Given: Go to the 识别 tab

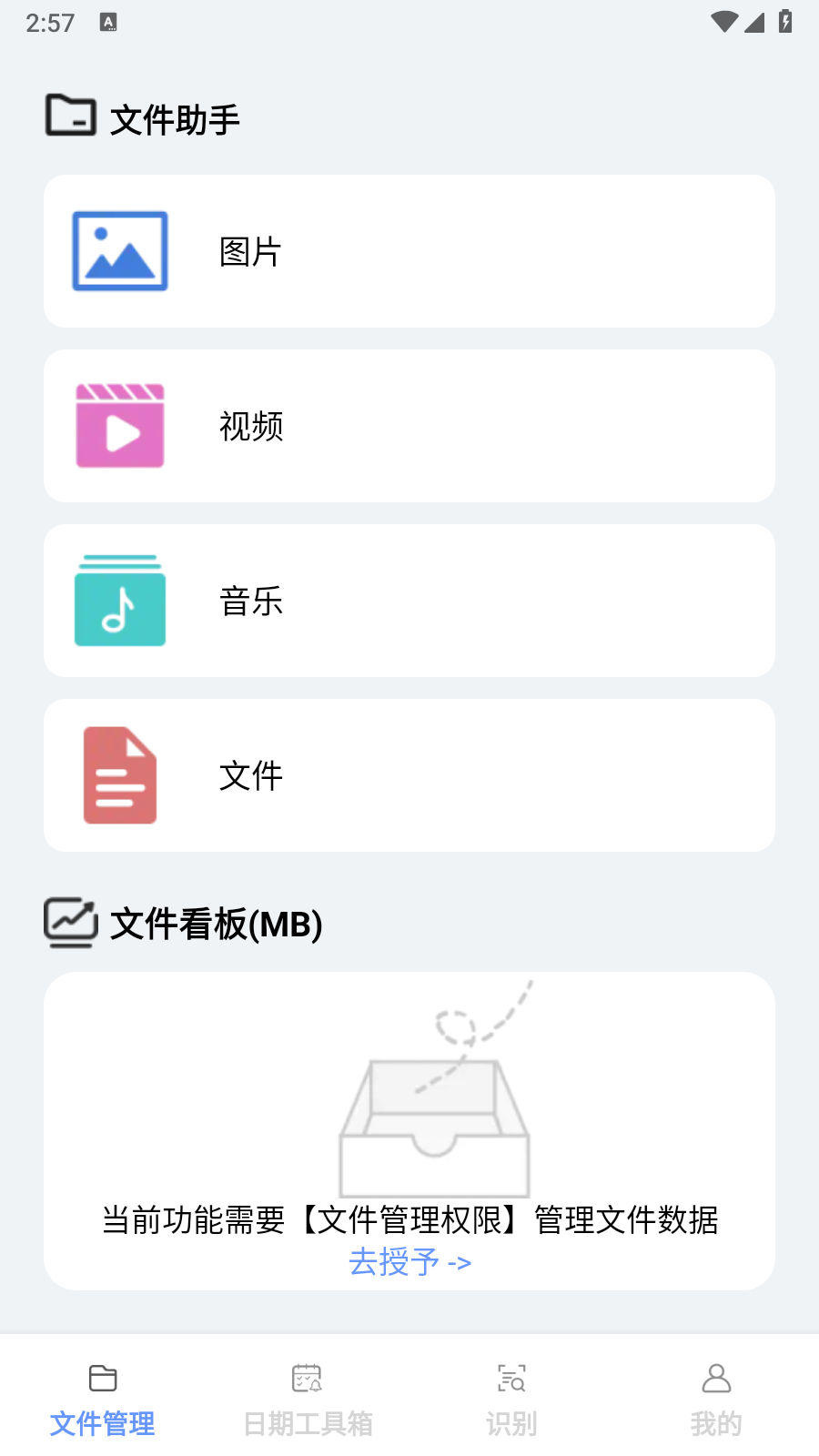Looking at the screenshot, I should point(511,1400).
